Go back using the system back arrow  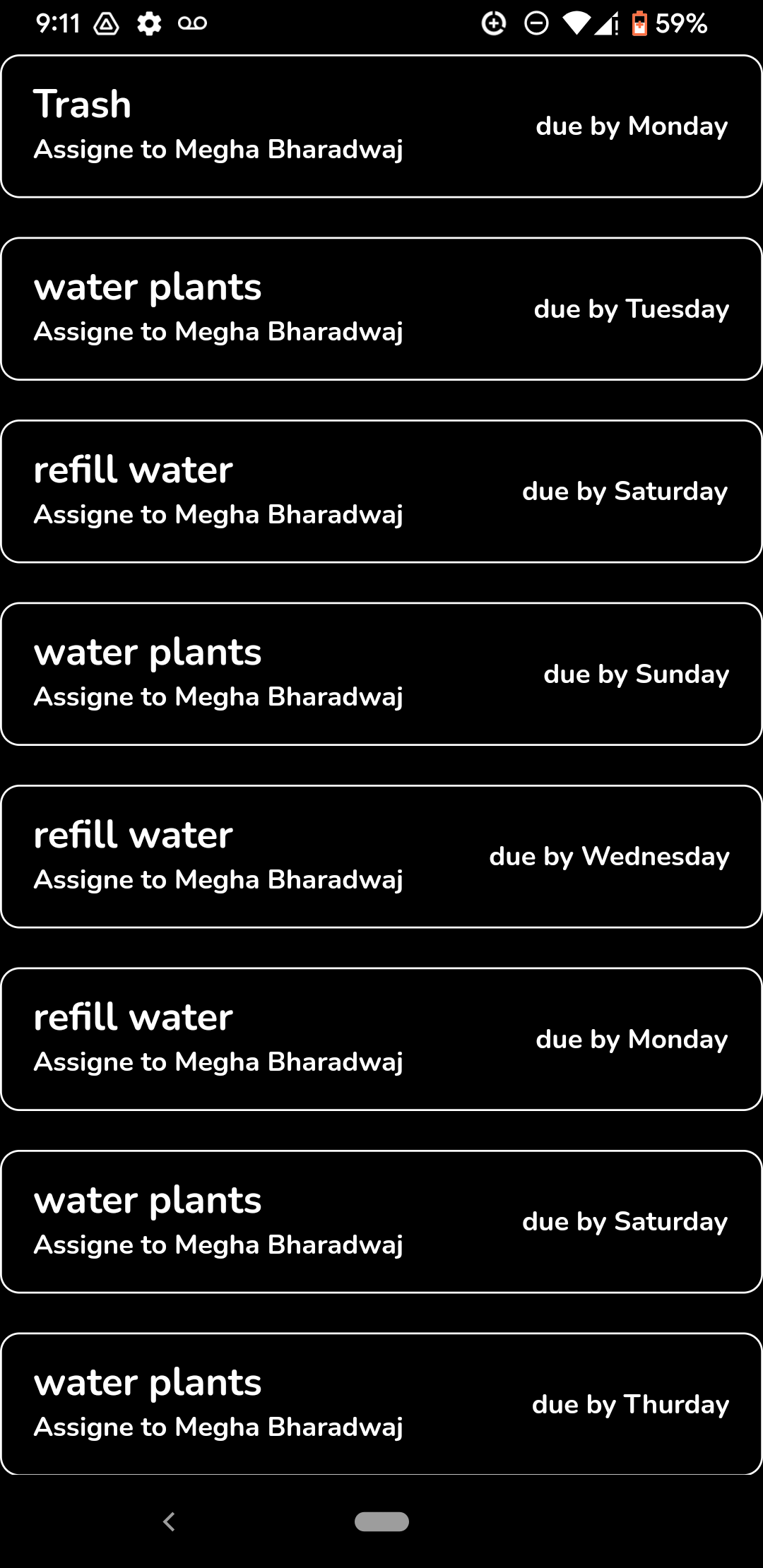(169, 1521)
